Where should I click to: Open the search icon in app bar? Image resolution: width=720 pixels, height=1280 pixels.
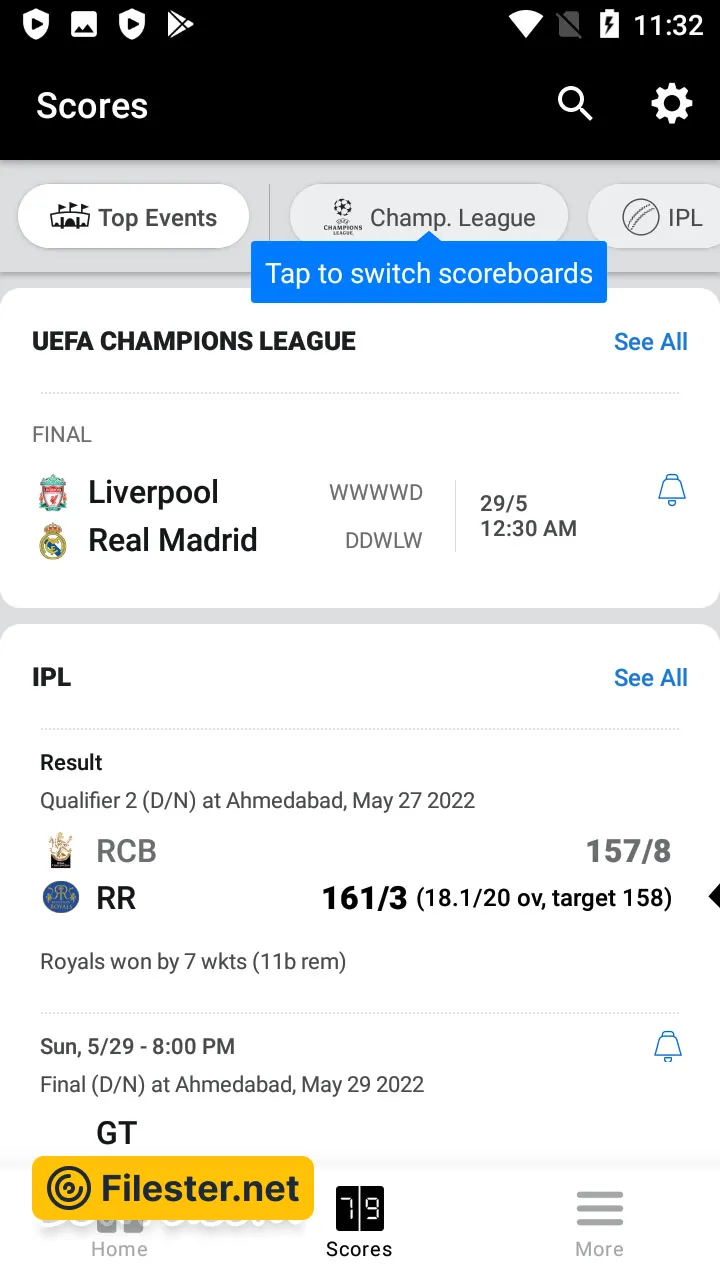coord(575,104)
